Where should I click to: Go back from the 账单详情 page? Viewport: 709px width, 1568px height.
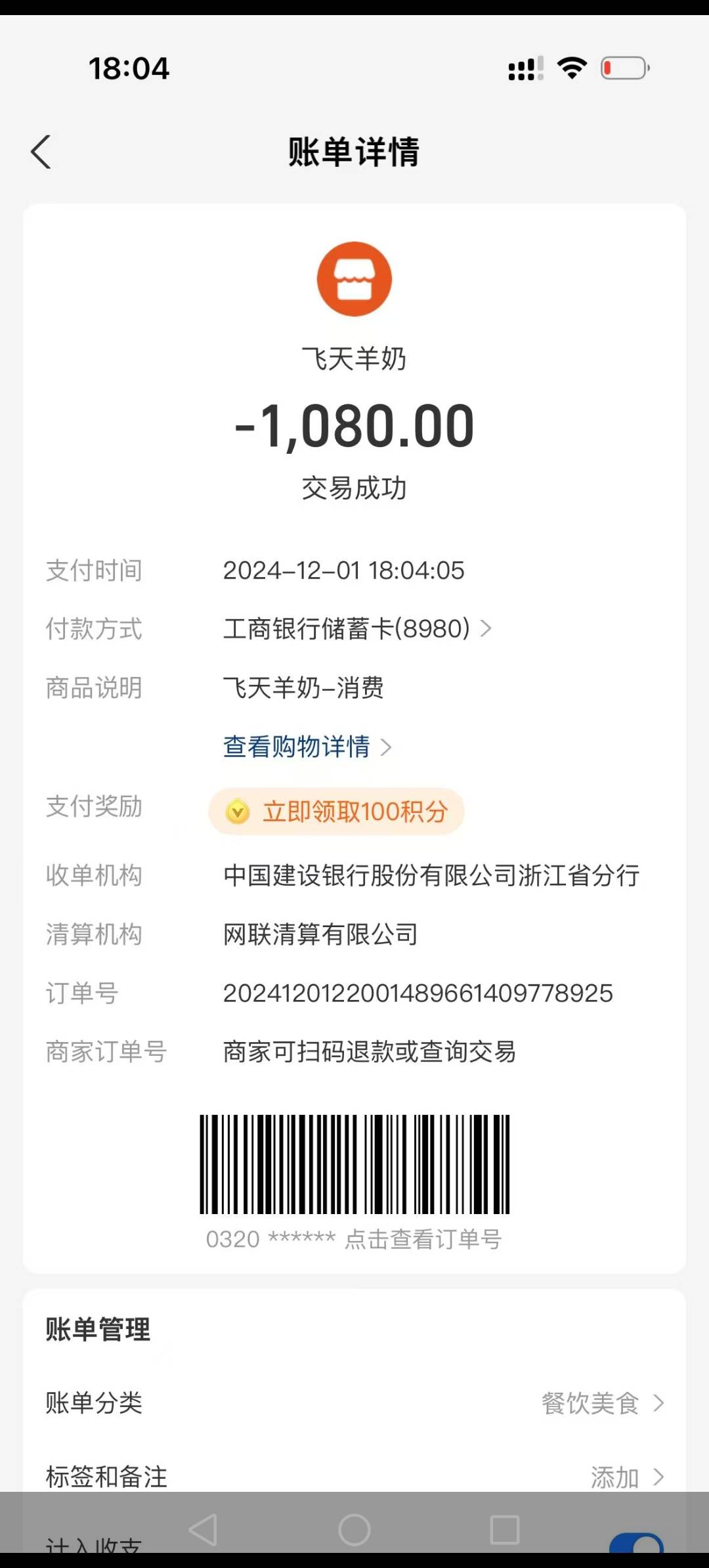pyautogui.click(x=41, y=152)
